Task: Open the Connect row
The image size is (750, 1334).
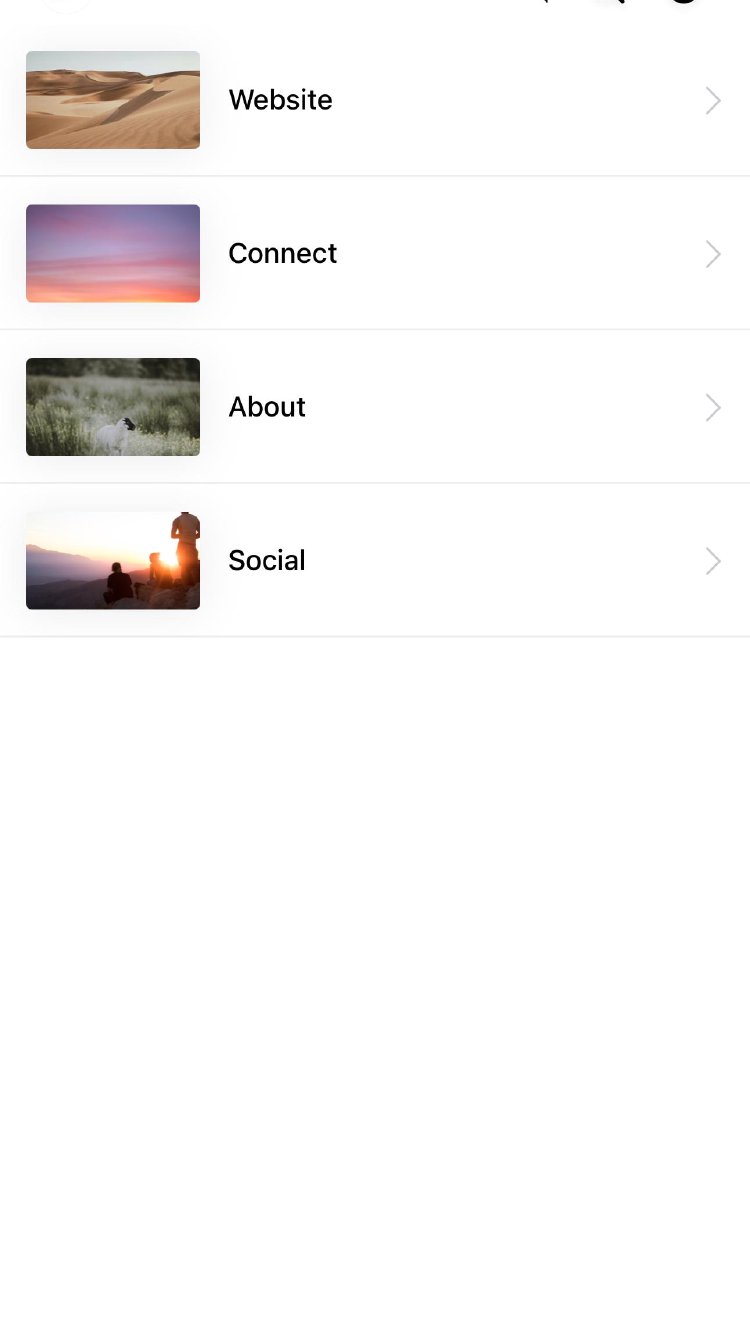Action: (x=374, y=254)
